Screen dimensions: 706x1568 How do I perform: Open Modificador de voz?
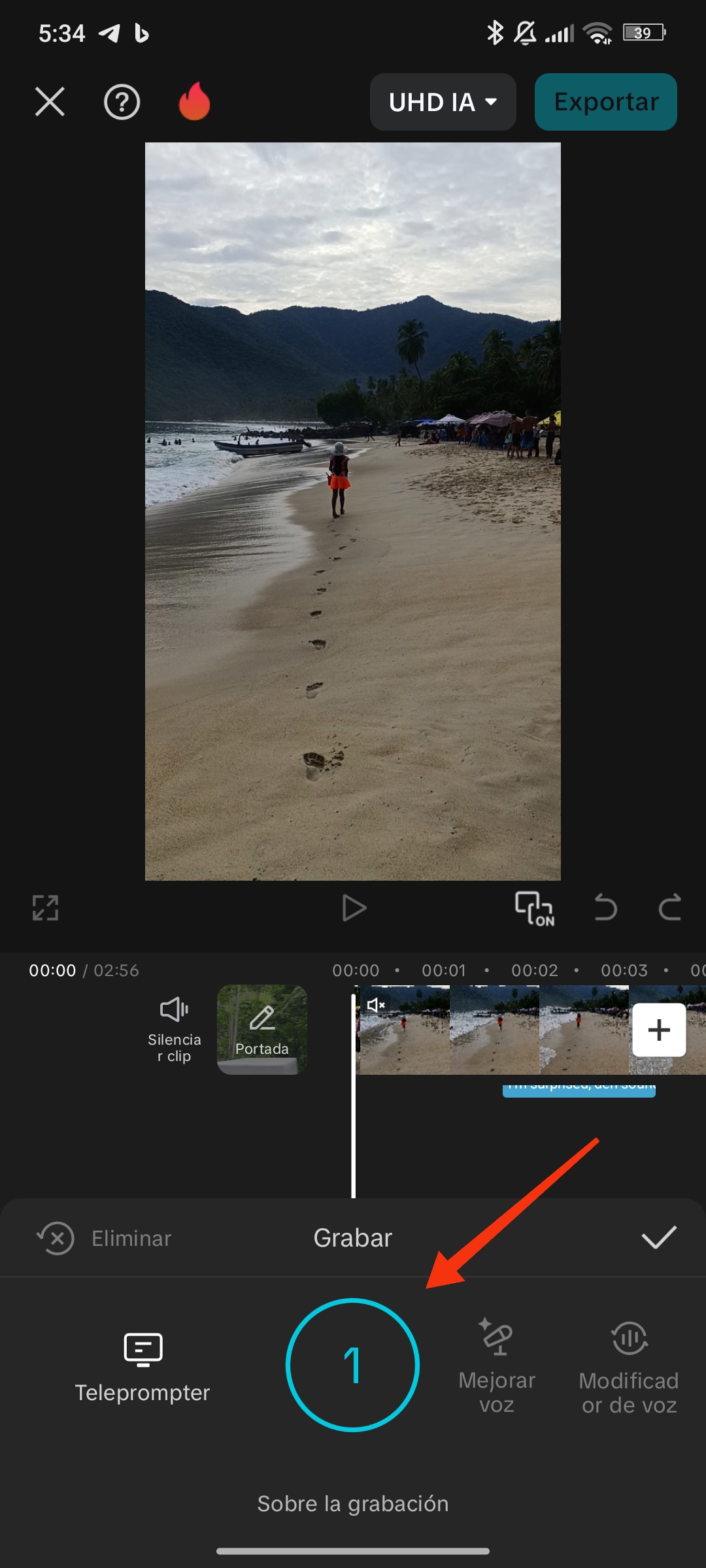(x=629, y=1367)
